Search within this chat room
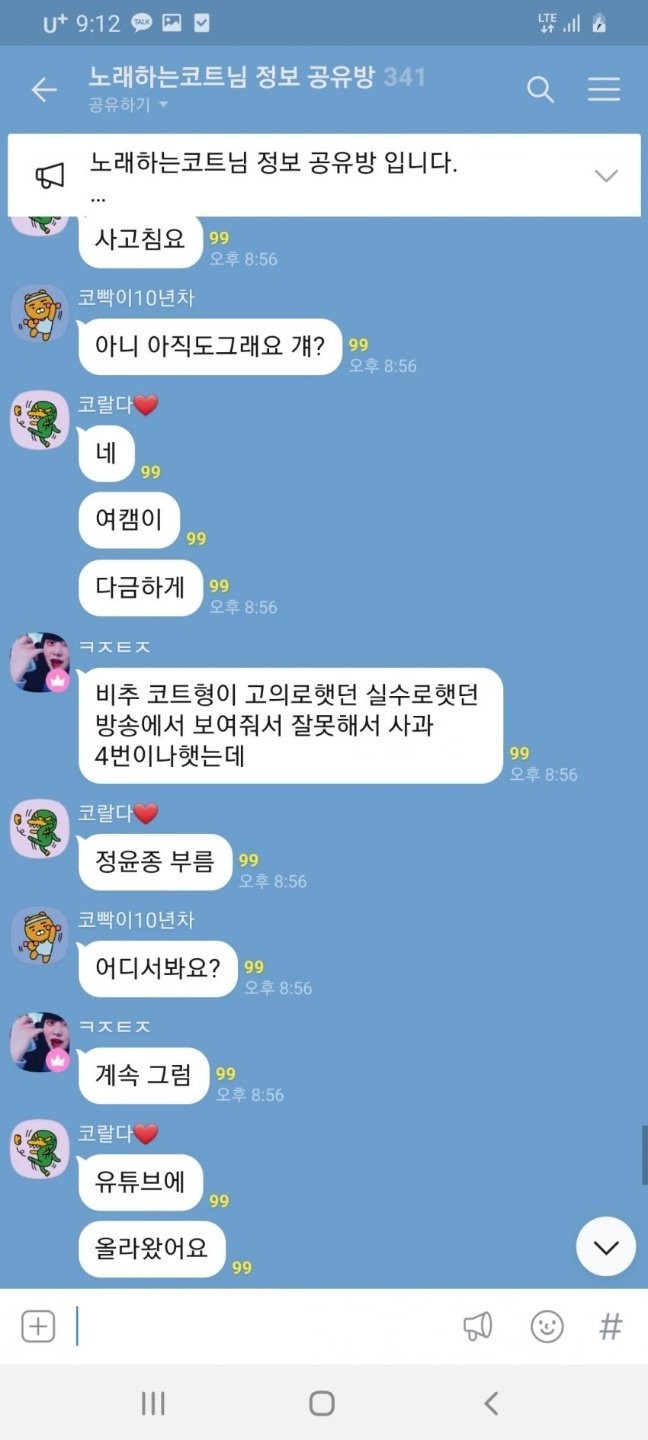Image resolution: width=648 pixels, height=1440 pixels. [x=540, y=90]
